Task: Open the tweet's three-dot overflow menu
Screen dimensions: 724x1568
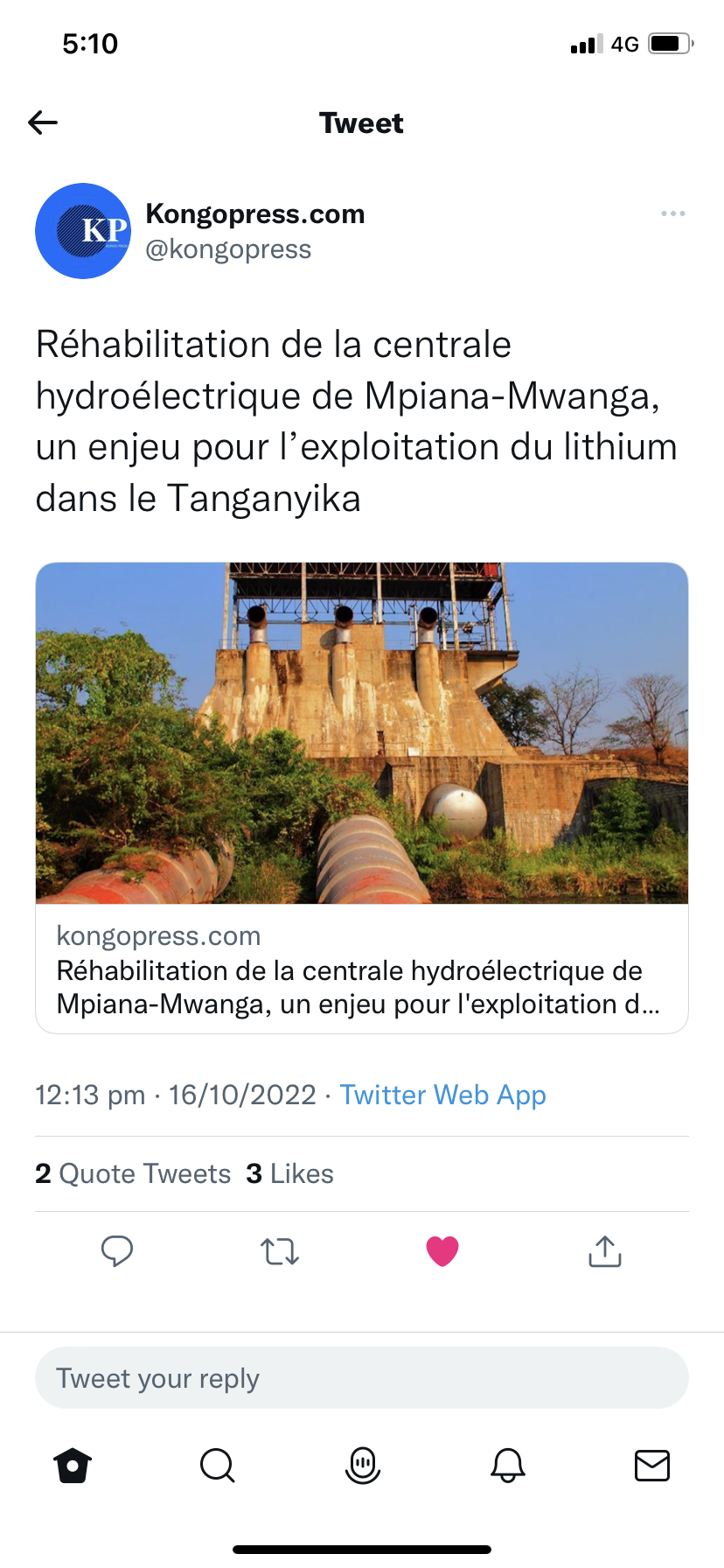Action: [x=672, y=213]
